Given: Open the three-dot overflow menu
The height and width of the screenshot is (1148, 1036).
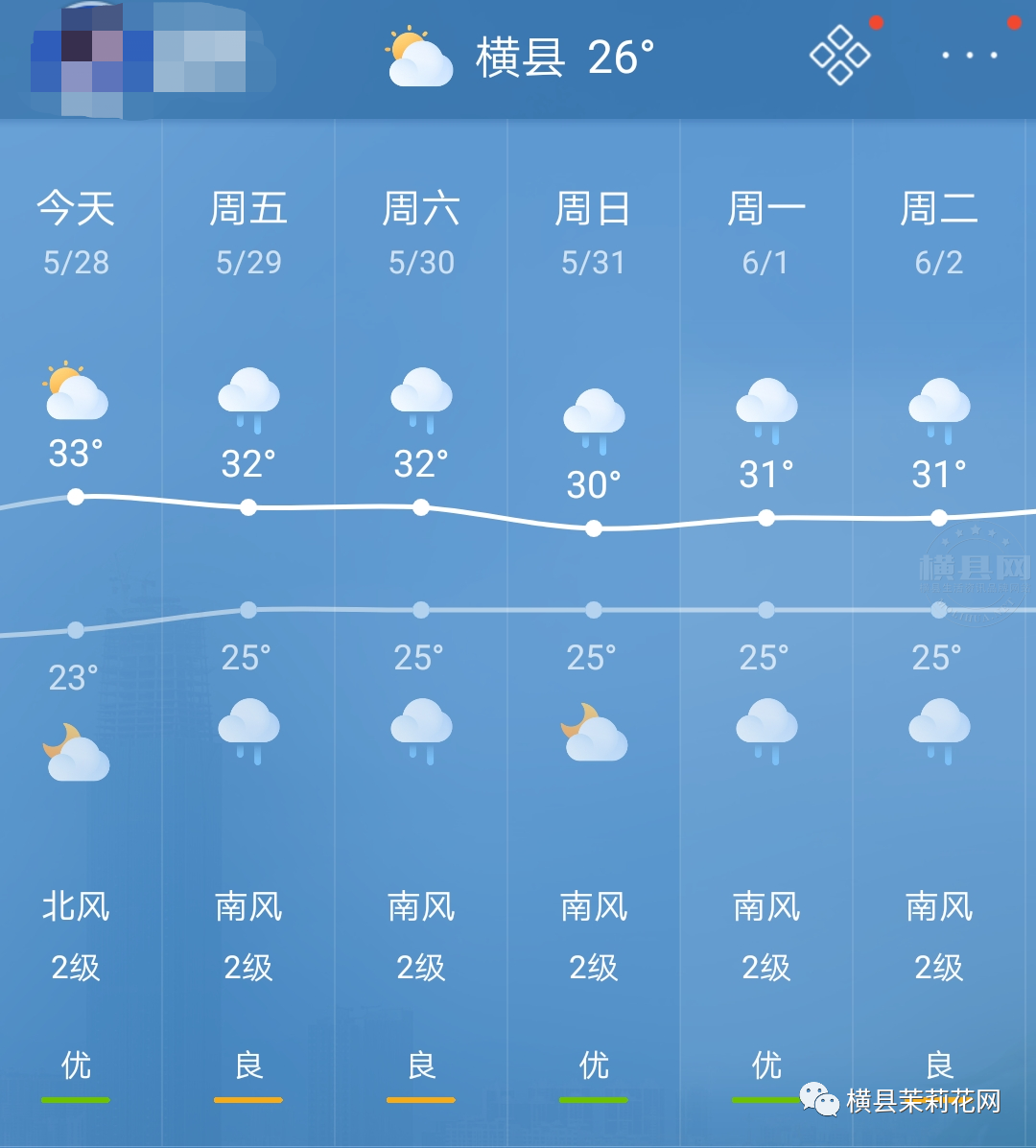Looking at the screenshot, I should [970, 56].
